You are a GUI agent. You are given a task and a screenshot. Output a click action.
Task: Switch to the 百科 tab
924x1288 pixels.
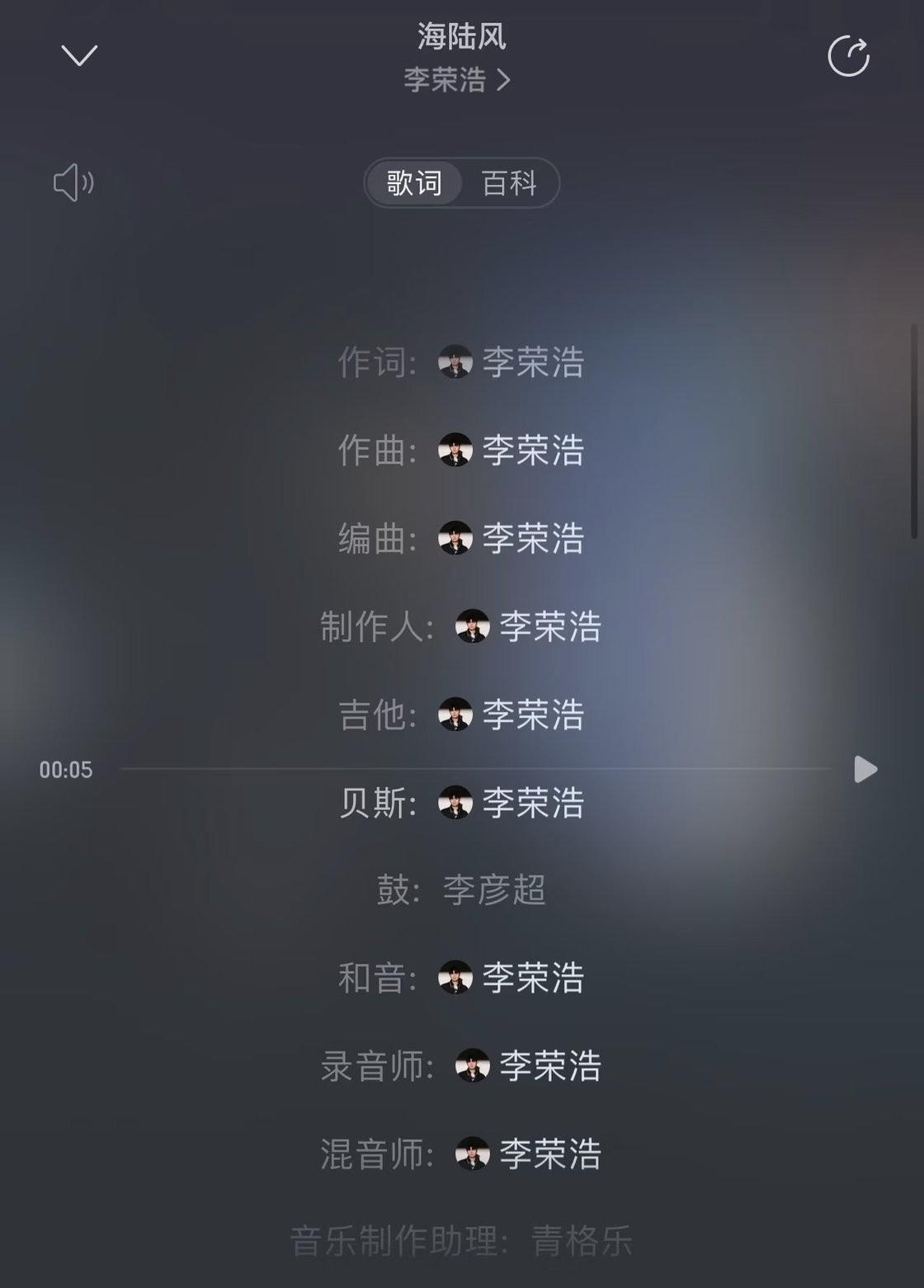[509, 183]
